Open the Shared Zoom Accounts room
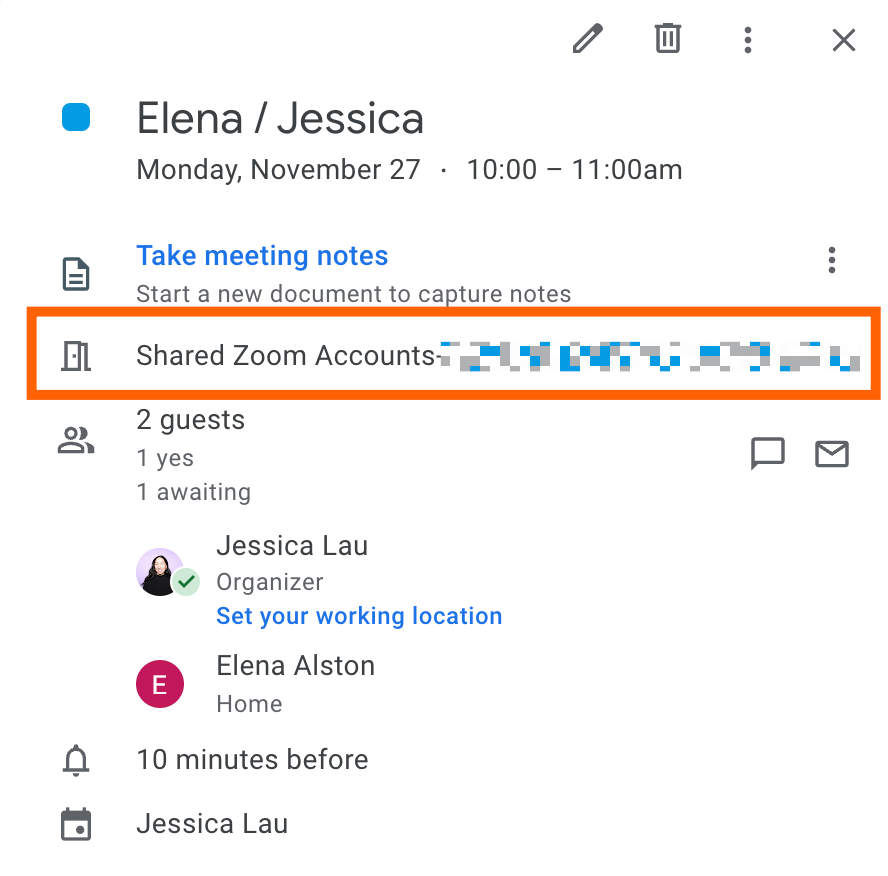 point(288,355)
